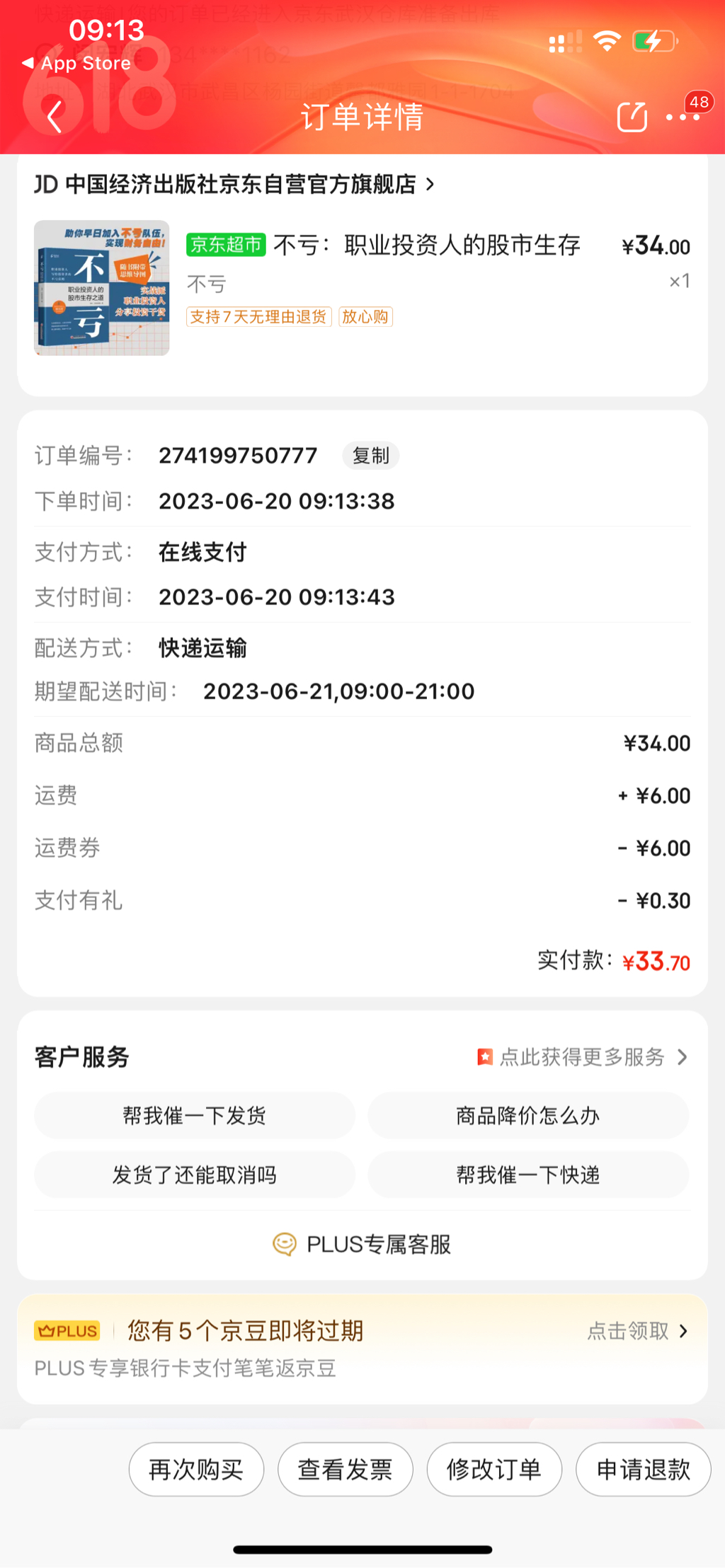Request a refund with 申请退款
Screen dimensions: 725x1568
(643, 1470)
